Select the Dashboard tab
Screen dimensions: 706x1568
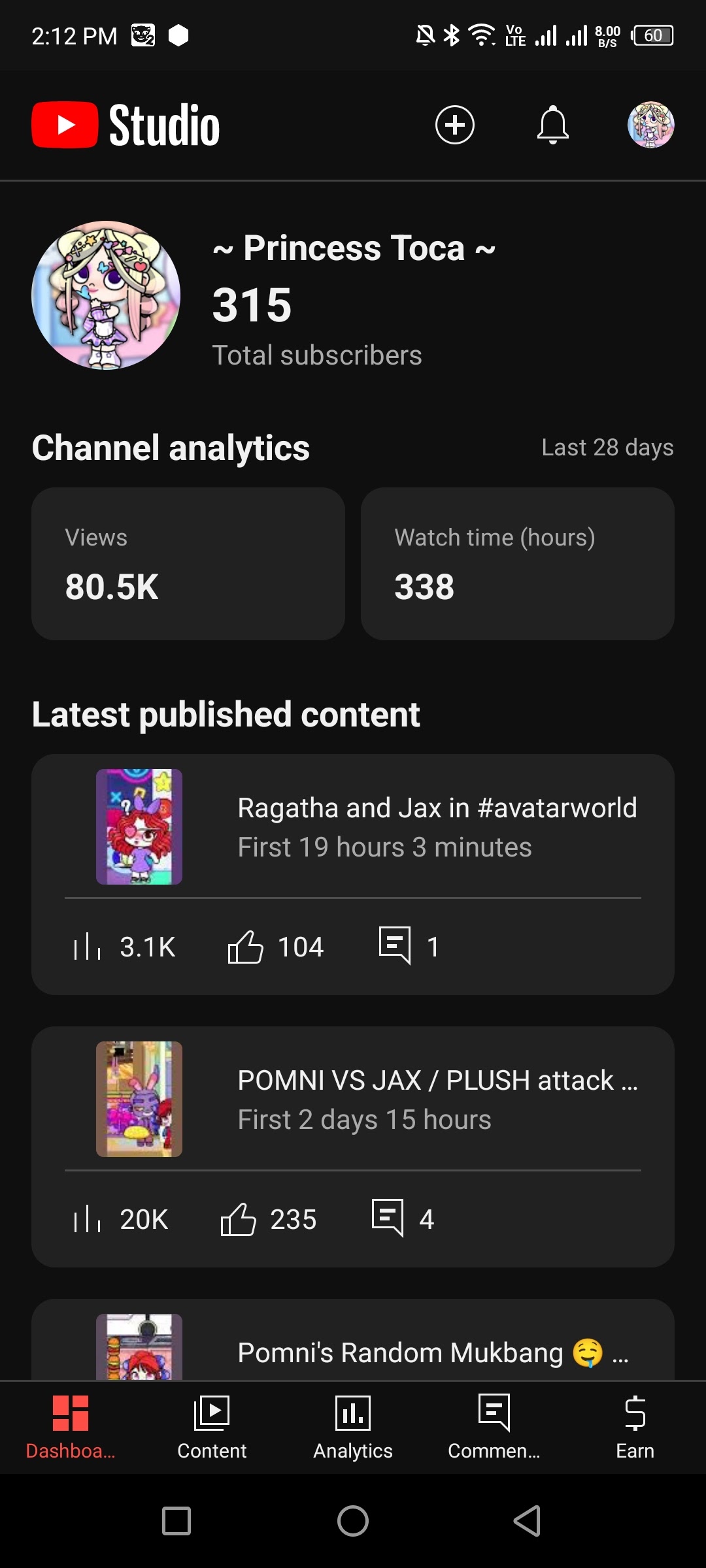tap(70, 1428)
